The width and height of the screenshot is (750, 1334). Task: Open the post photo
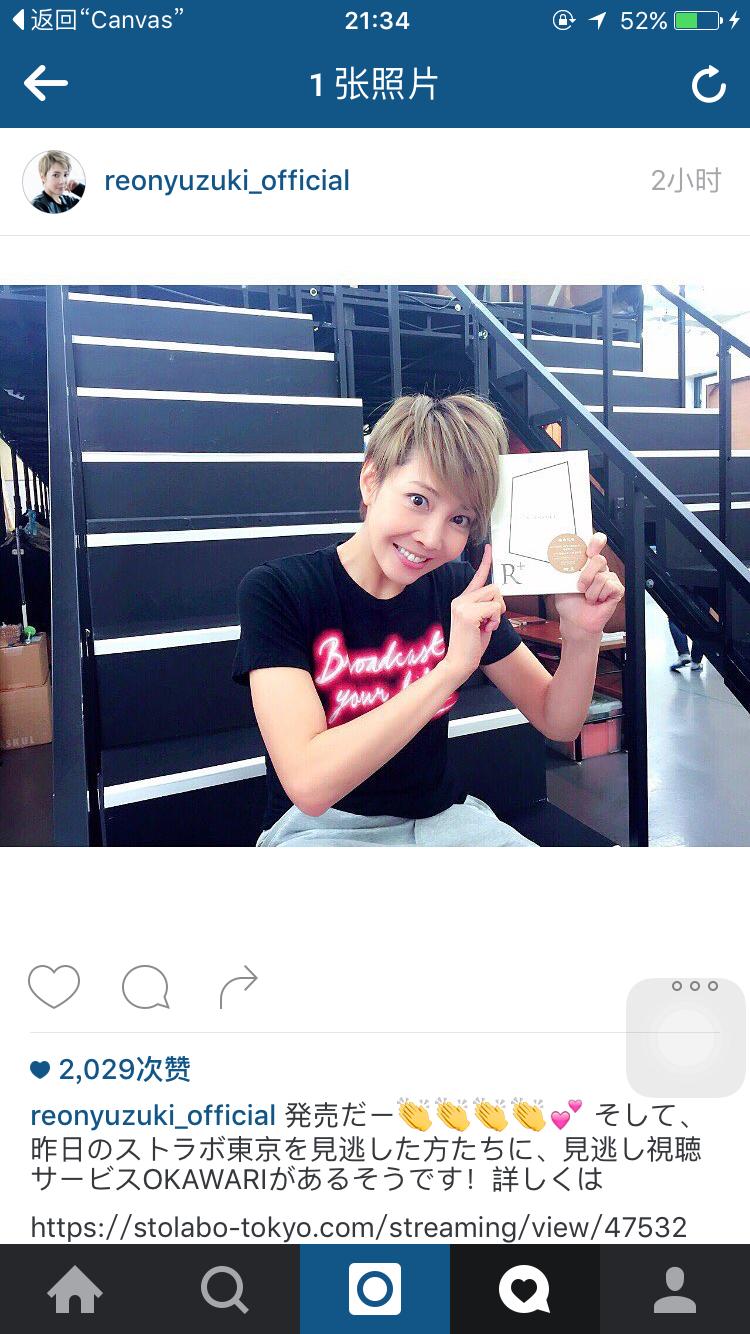[375, 566]
